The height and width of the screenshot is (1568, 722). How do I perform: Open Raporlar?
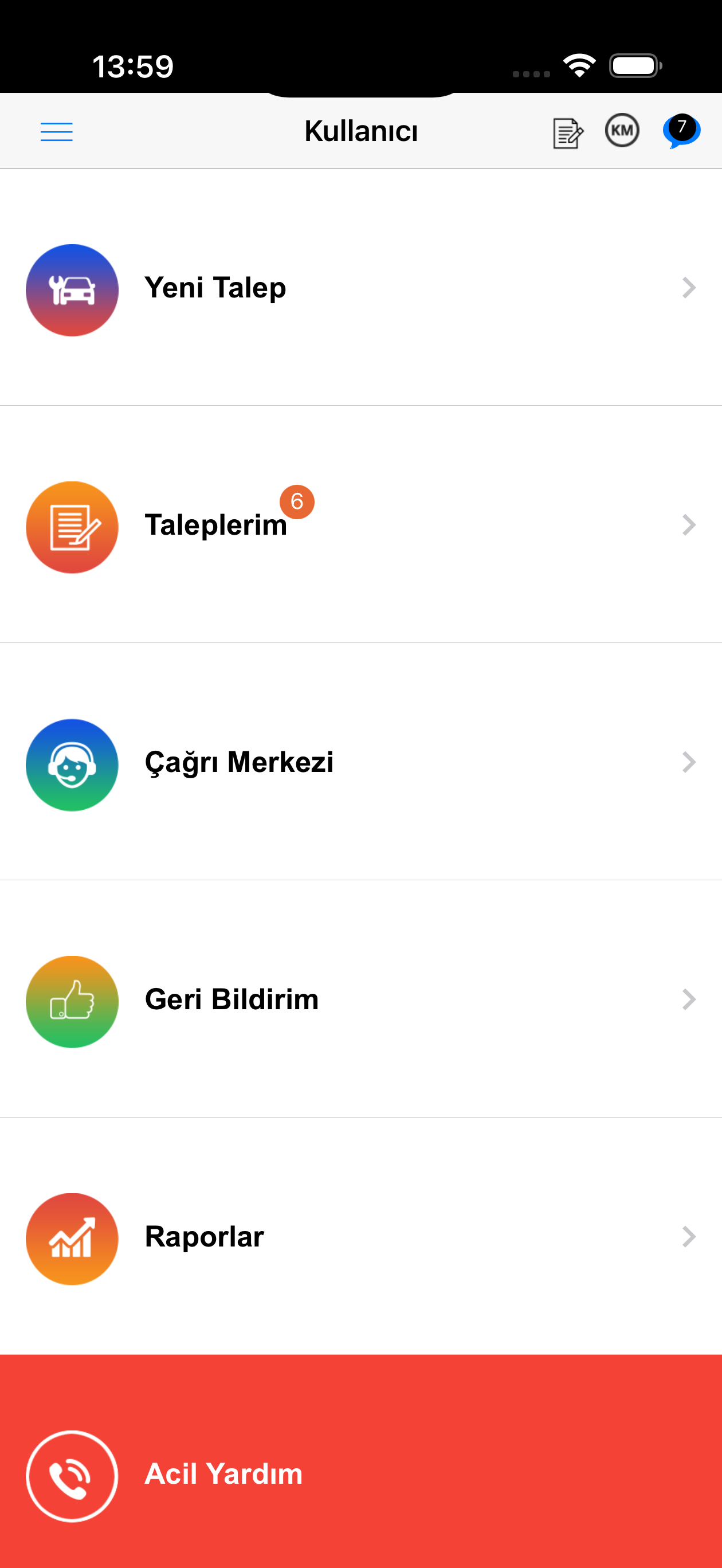tap(361, 1237)
